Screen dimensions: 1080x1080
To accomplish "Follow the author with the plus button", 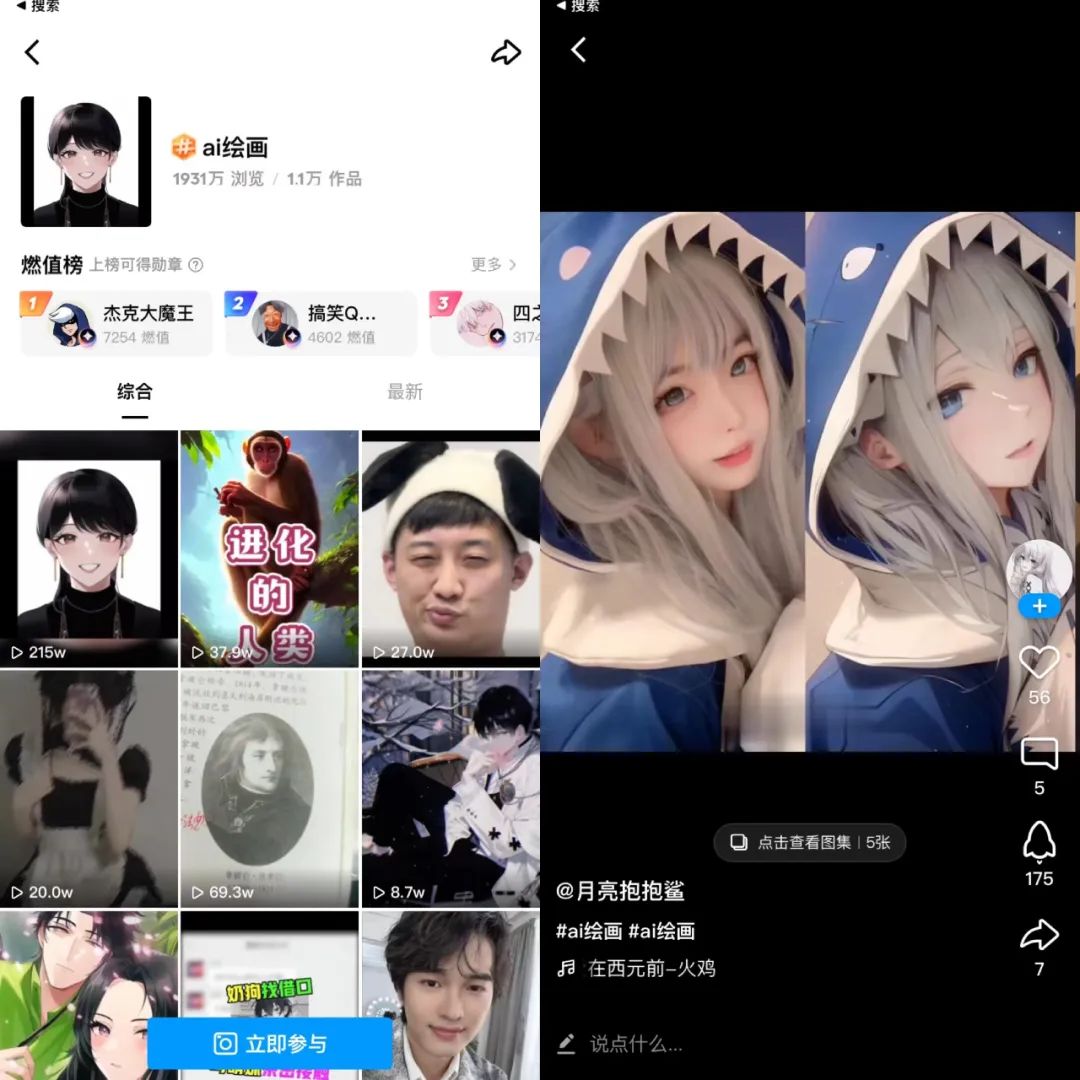I will click(1039, 606).
